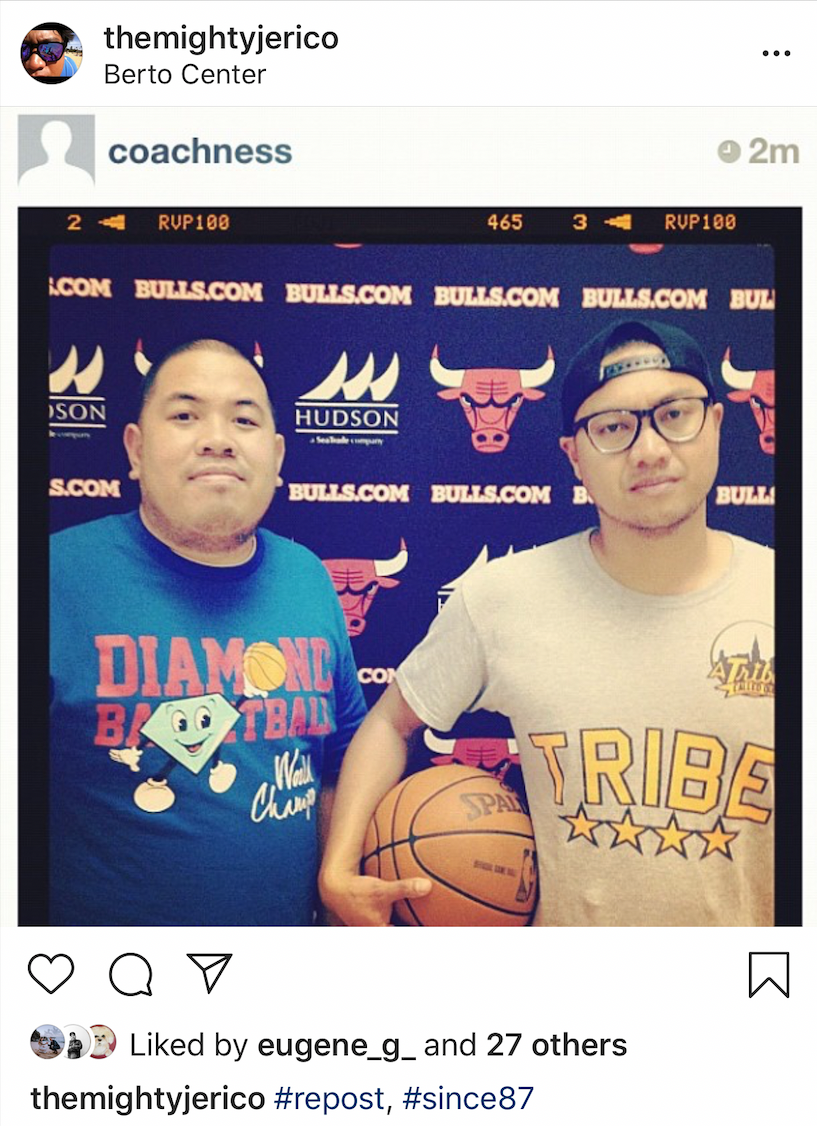Open comments on this post
Viewport: 817px width, 1126px height.
point(131,973)
